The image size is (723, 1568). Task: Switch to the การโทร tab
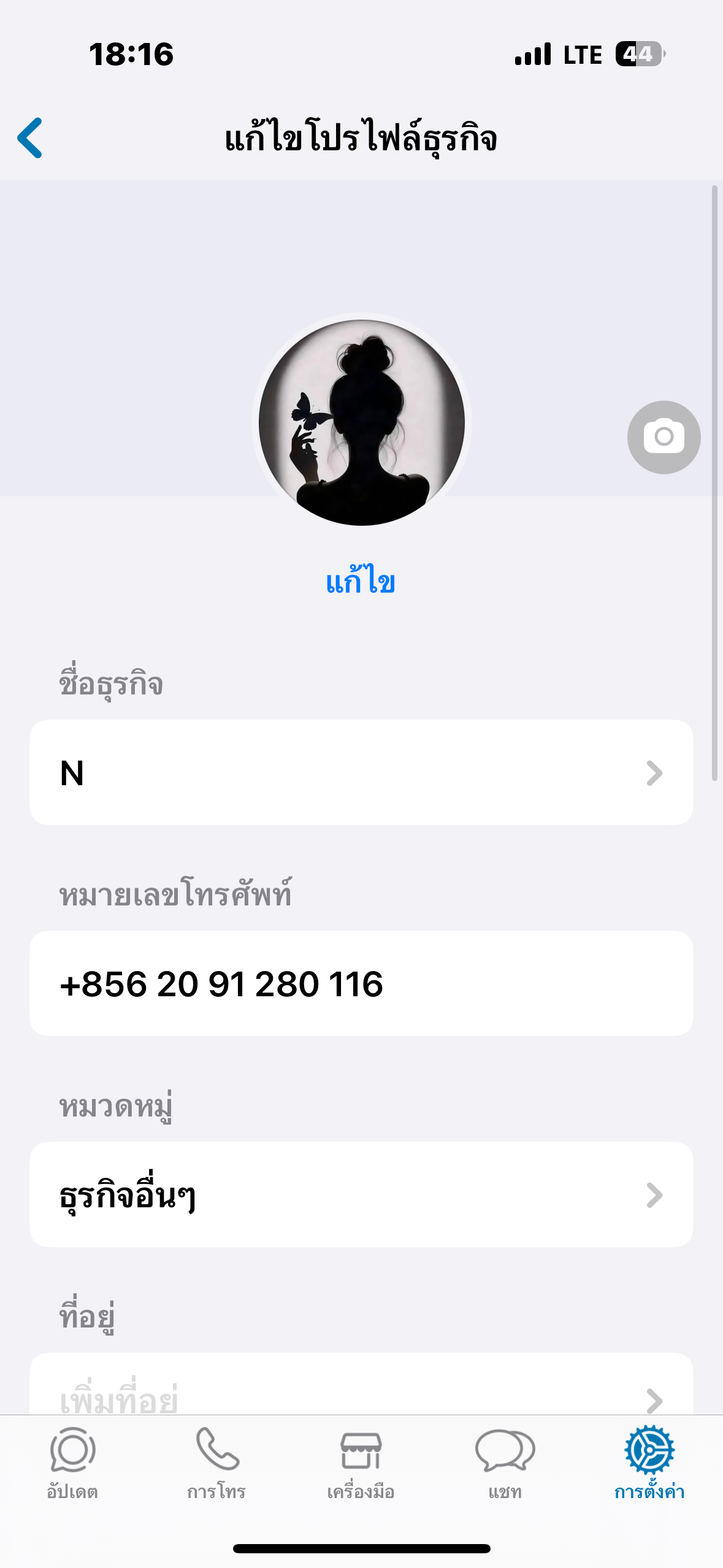(x=216, y=1464)
